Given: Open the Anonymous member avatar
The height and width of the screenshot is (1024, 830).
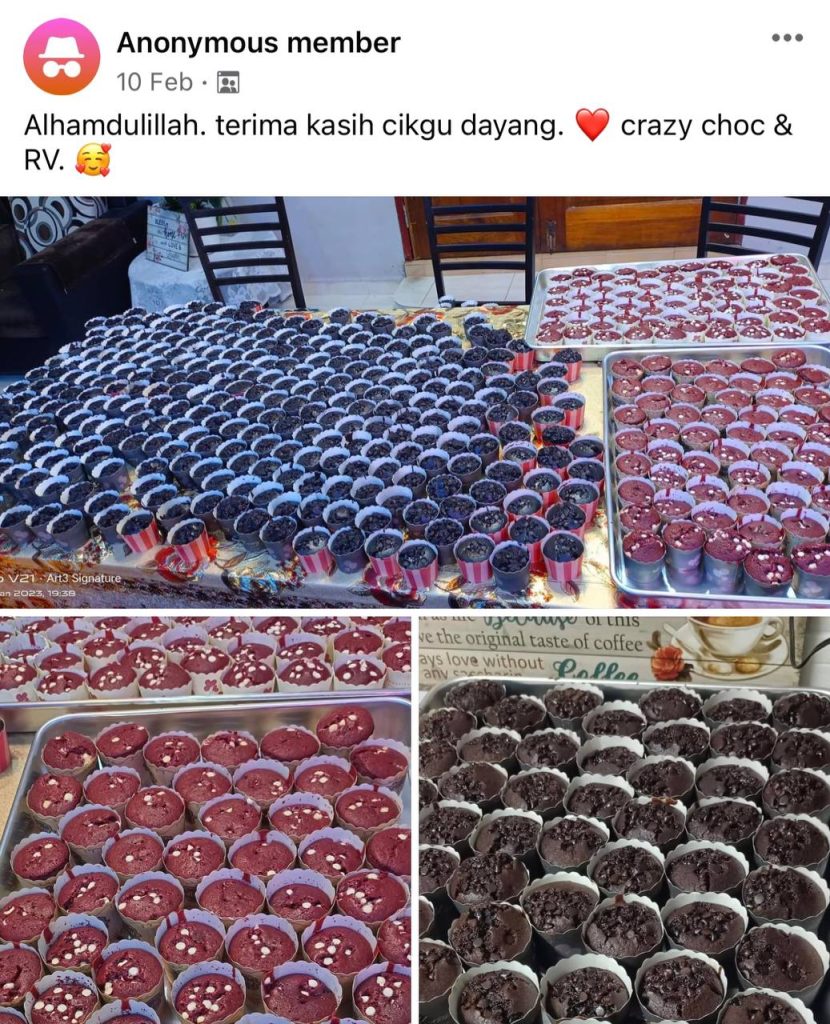Looking at the screenshot, I should [x=61, y=57].
